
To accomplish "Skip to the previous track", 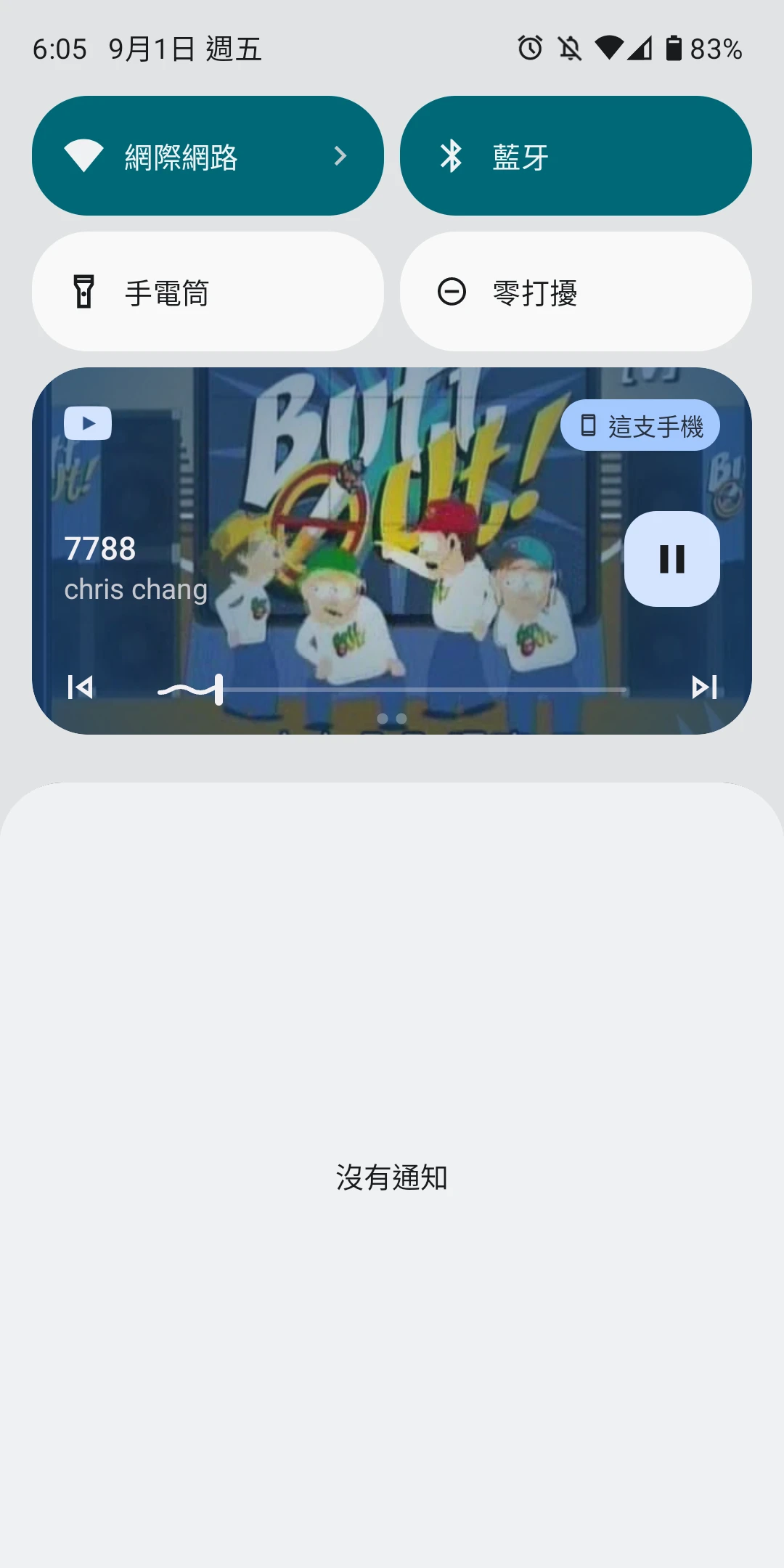I will [x=80, y=687].
